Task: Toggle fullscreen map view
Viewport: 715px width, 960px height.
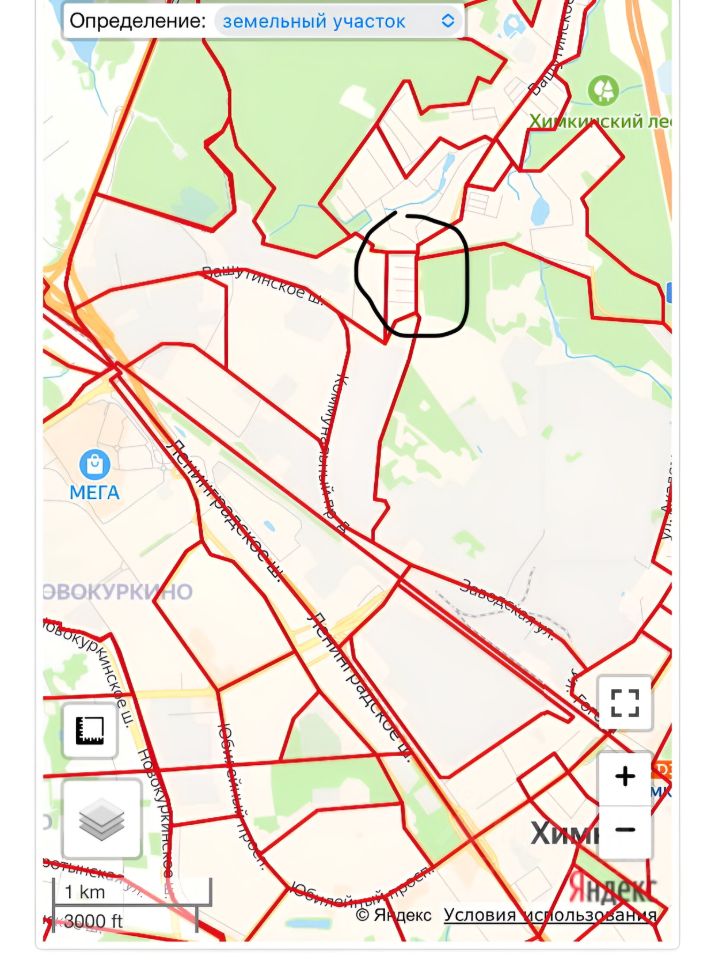Action: 625,703
